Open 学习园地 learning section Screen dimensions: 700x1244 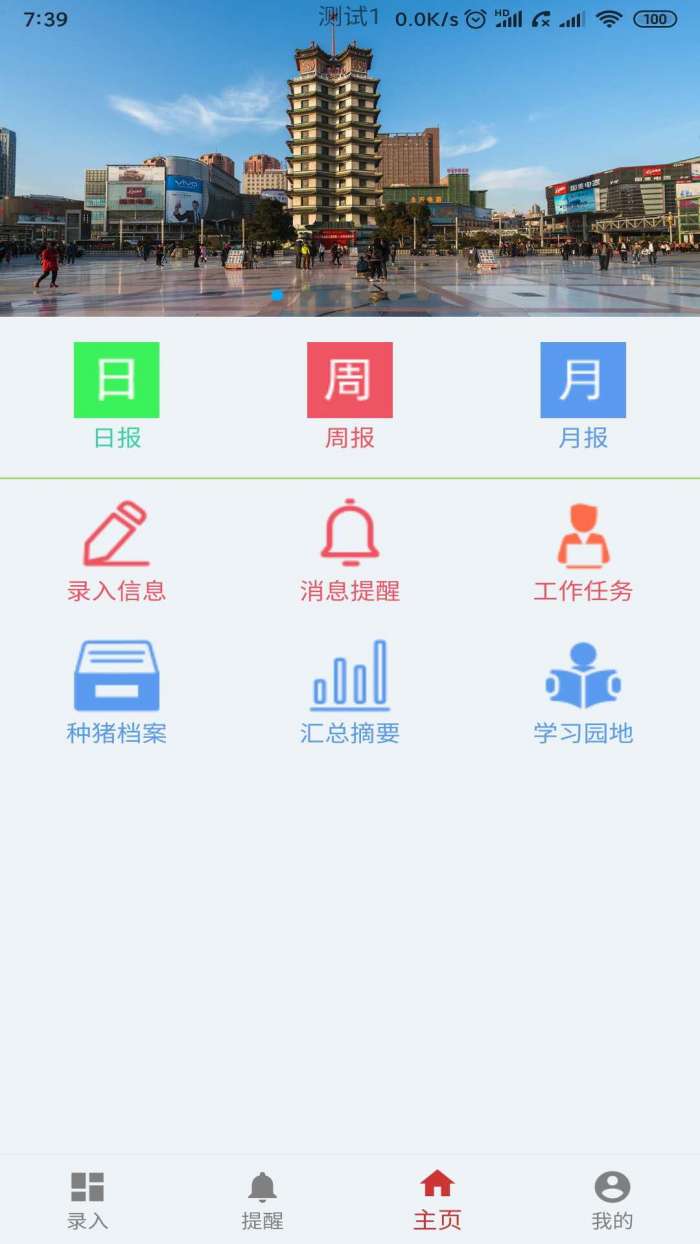583,692
